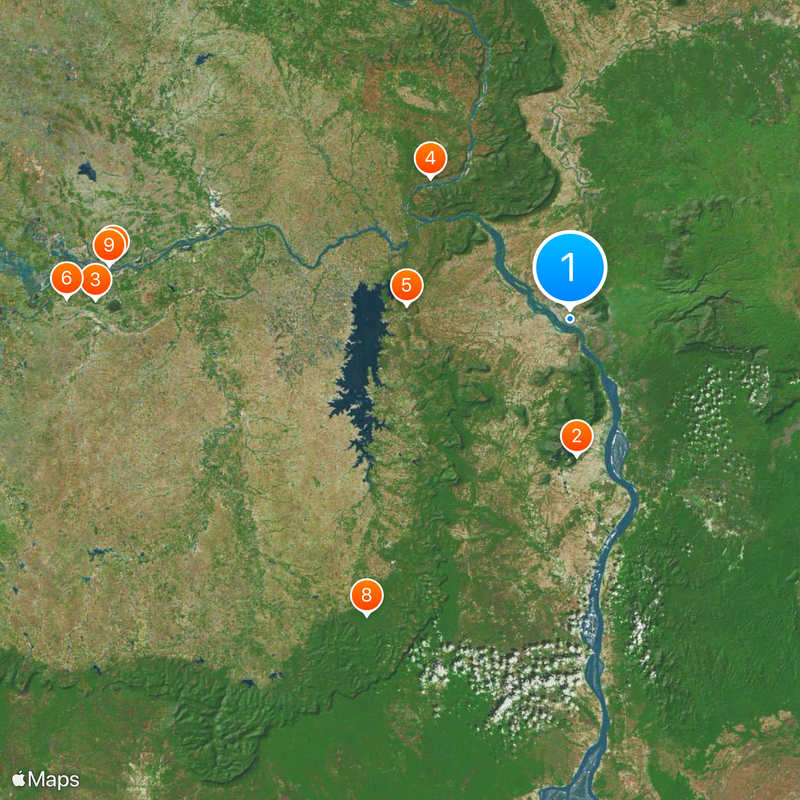The height and width of the screenshot is (800, 800).
Task: Open the location pin numbered 8
Action: 367,596
